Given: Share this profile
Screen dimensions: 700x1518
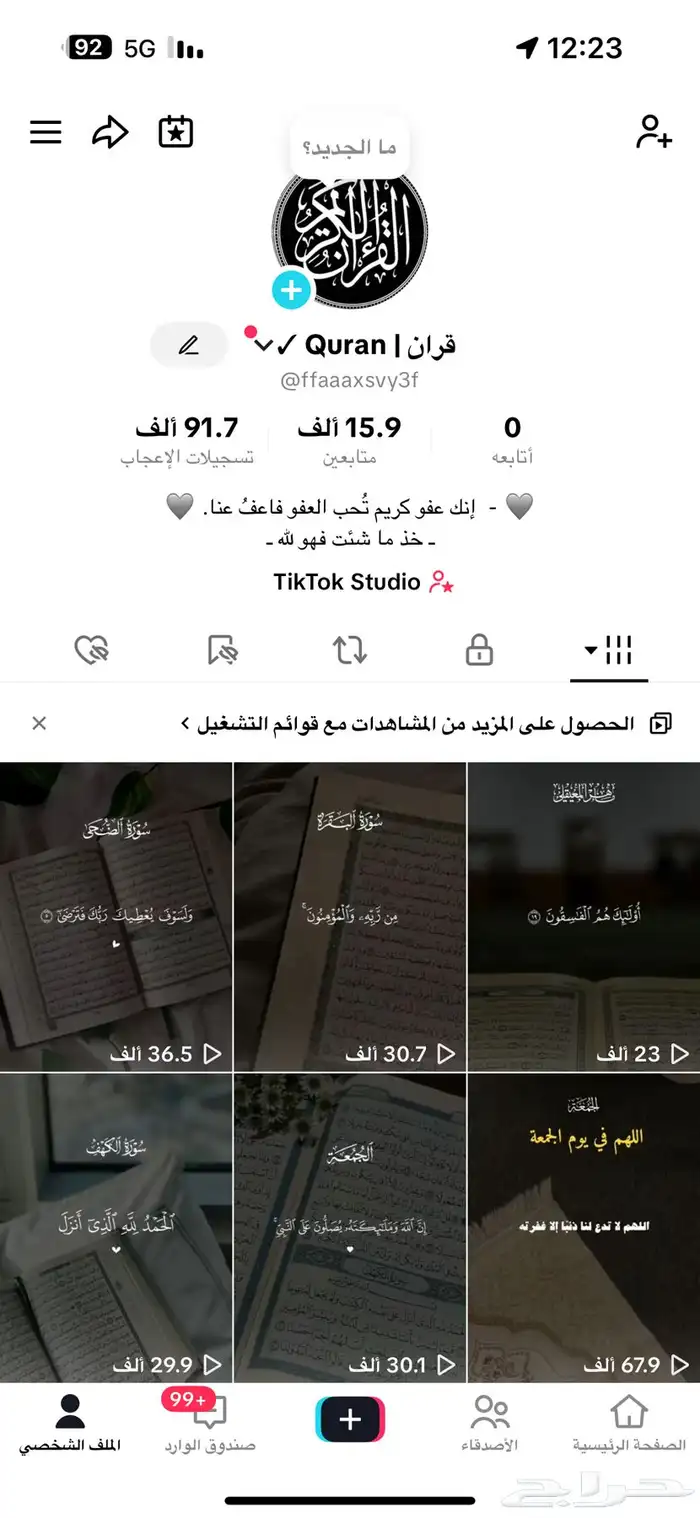Looking at the screenshot, I should [x=110, y=132].
